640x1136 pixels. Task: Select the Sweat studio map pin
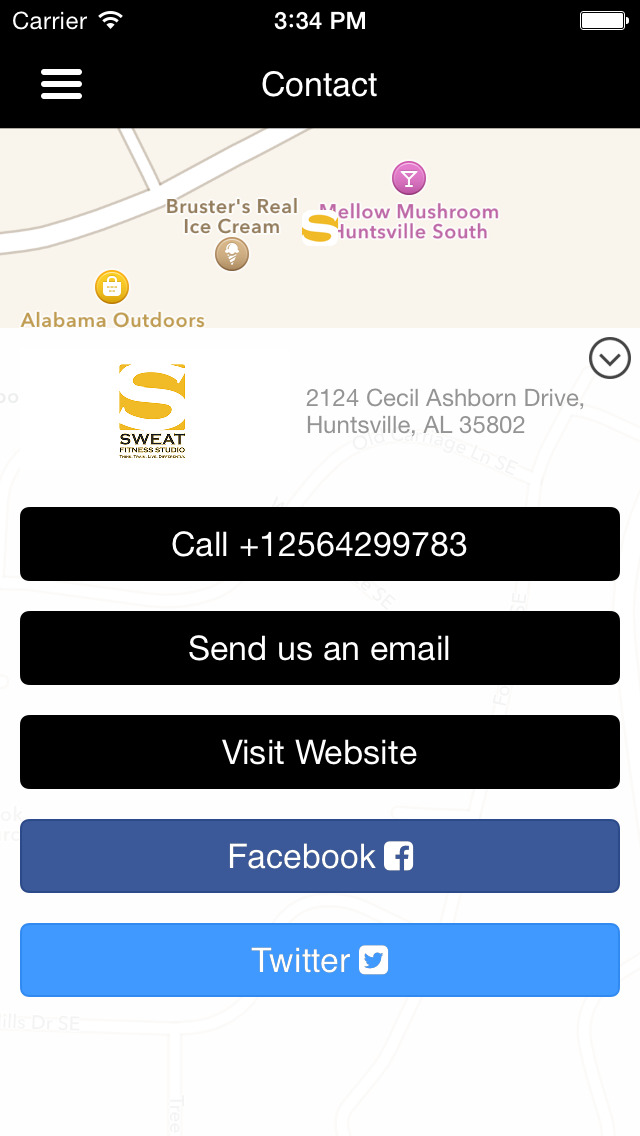(x=320, y=228)
